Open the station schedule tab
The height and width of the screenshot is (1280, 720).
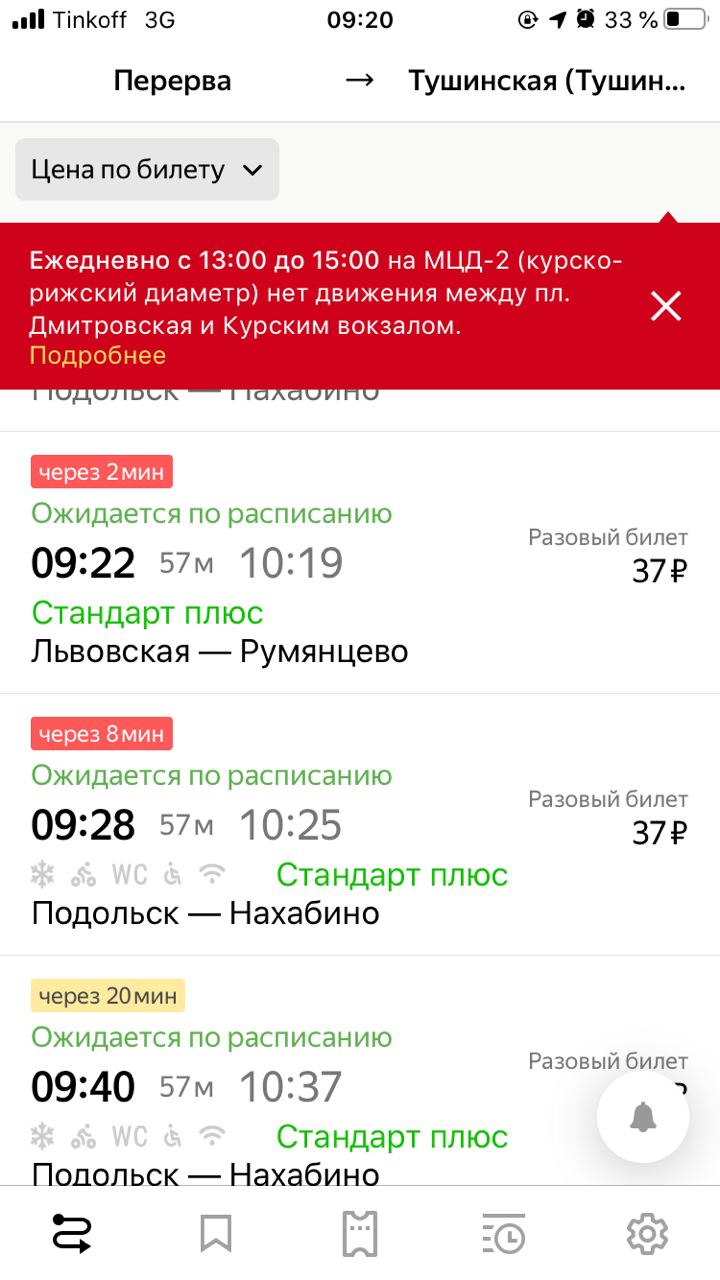pyautogui.click(x=503, y=1234)
